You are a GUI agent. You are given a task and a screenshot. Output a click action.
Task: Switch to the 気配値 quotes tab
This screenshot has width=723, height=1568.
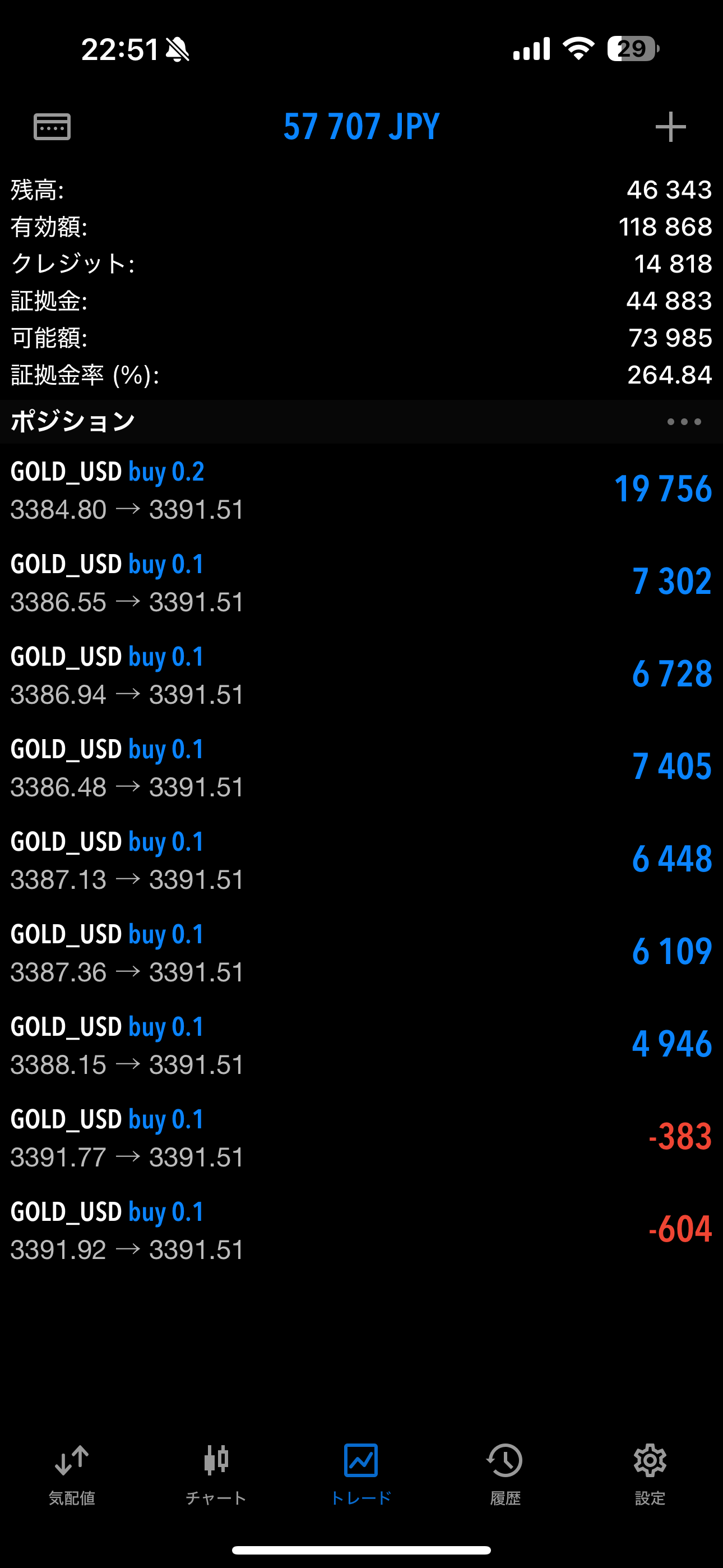(x=72, y=1474)
